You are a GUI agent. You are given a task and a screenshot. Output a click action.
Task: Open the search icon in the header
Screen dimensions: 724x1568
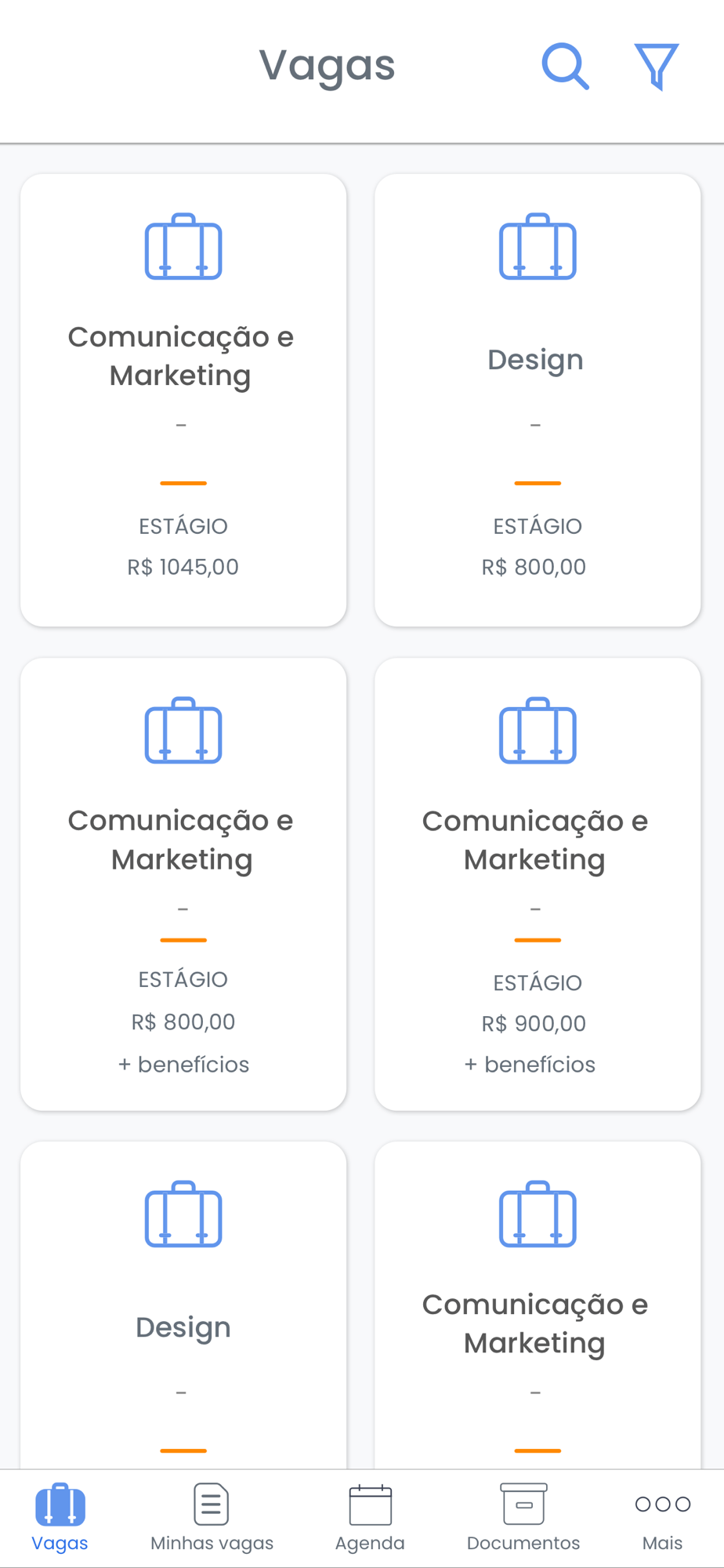pyautogui.click(x=565, y=67)
